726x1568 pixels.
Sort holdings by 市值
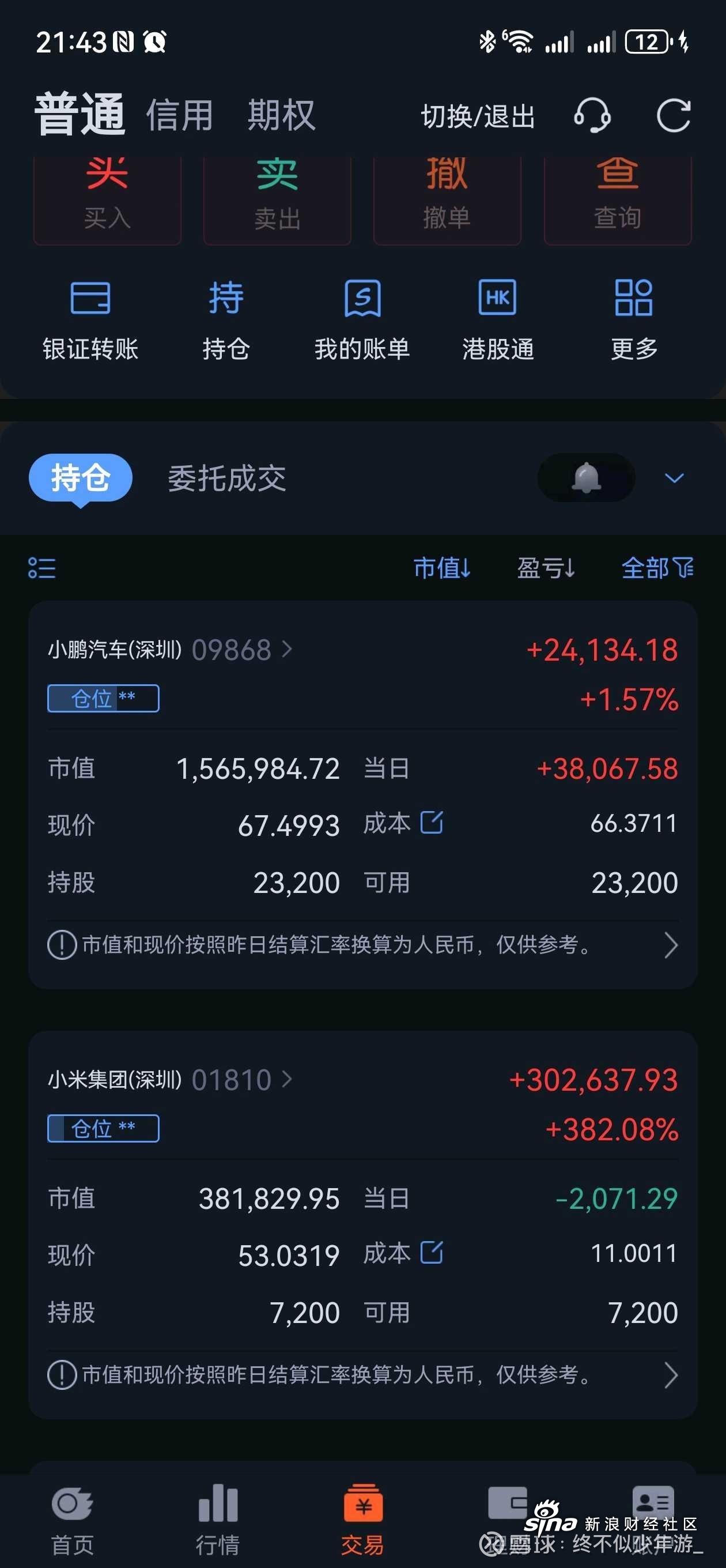[x=442, y=568]
